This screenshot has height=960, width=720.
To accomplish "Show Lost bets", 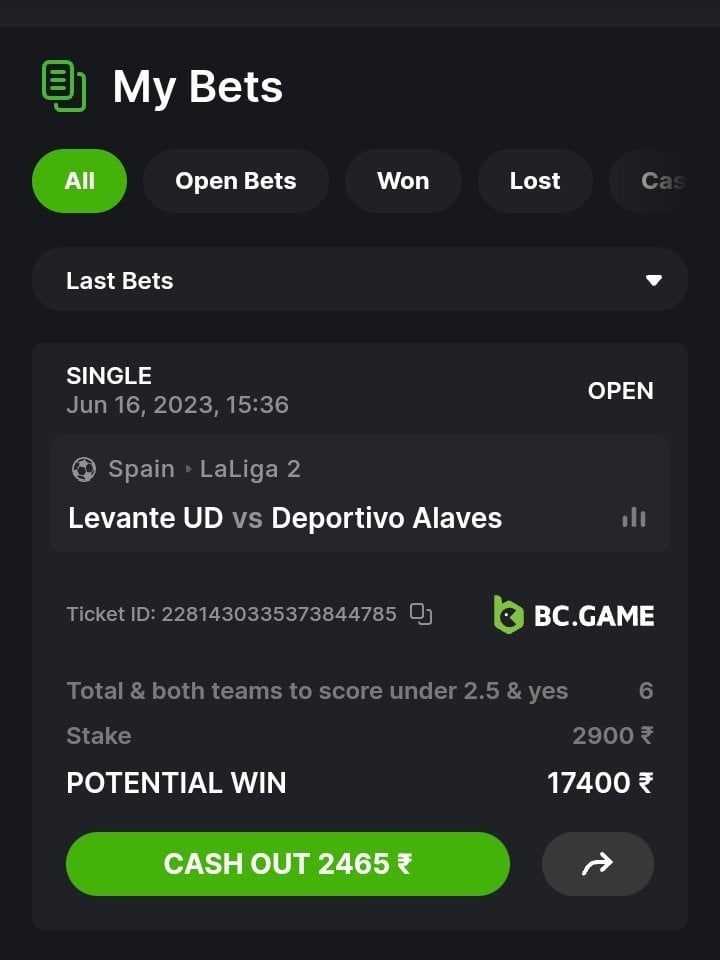I will click(x=534, y=181).
